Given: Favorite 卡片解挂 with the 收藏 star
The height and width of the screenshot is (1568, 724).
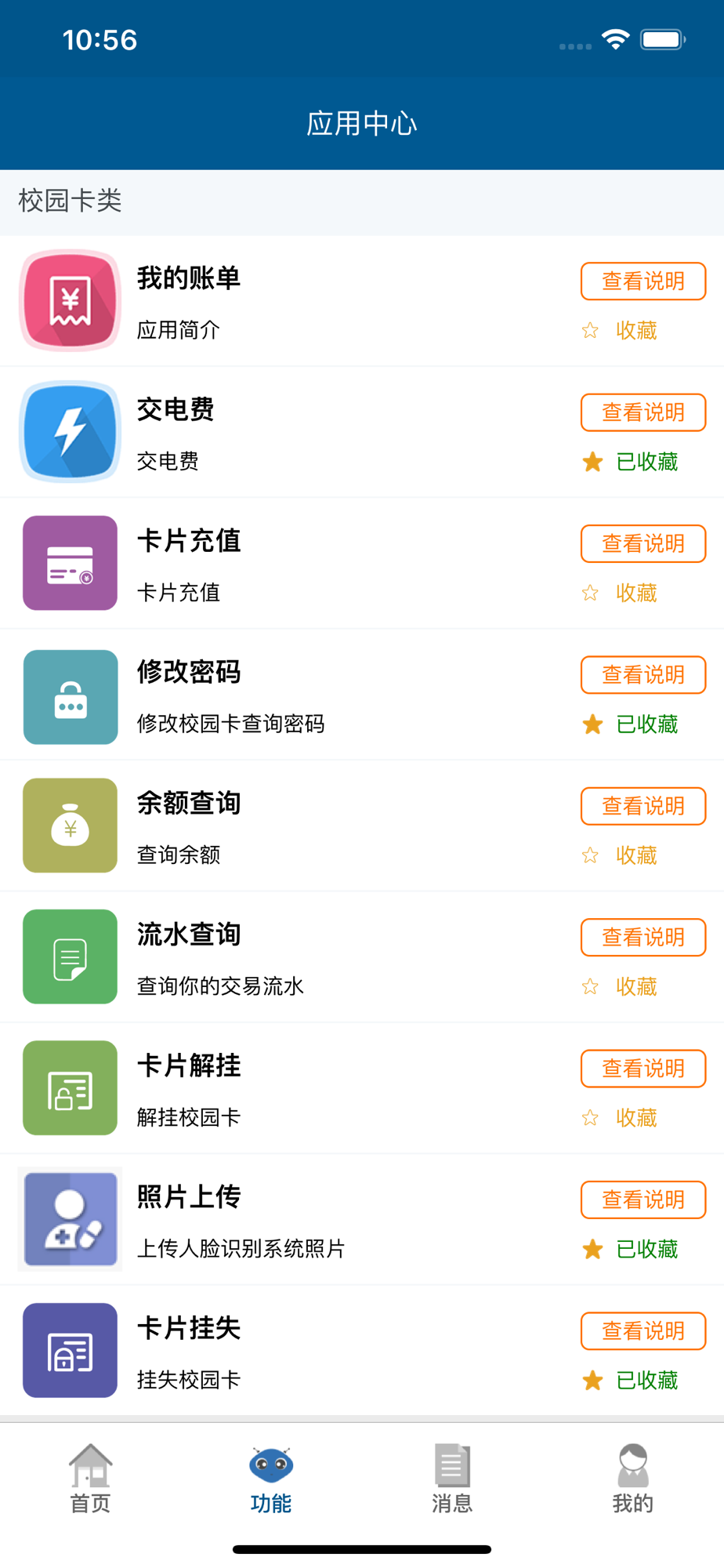Looking at the screenshot, I should (x=620, y=1118).
